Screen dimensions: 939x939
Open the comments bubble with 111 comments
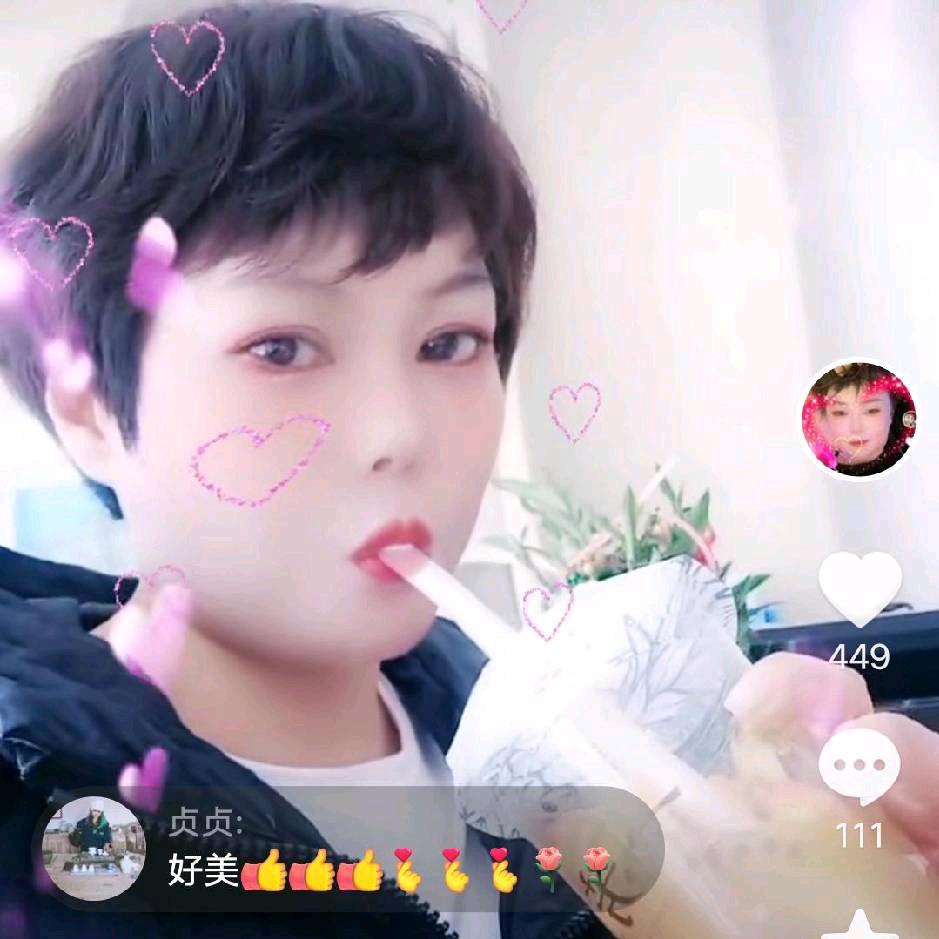point(859,767)
